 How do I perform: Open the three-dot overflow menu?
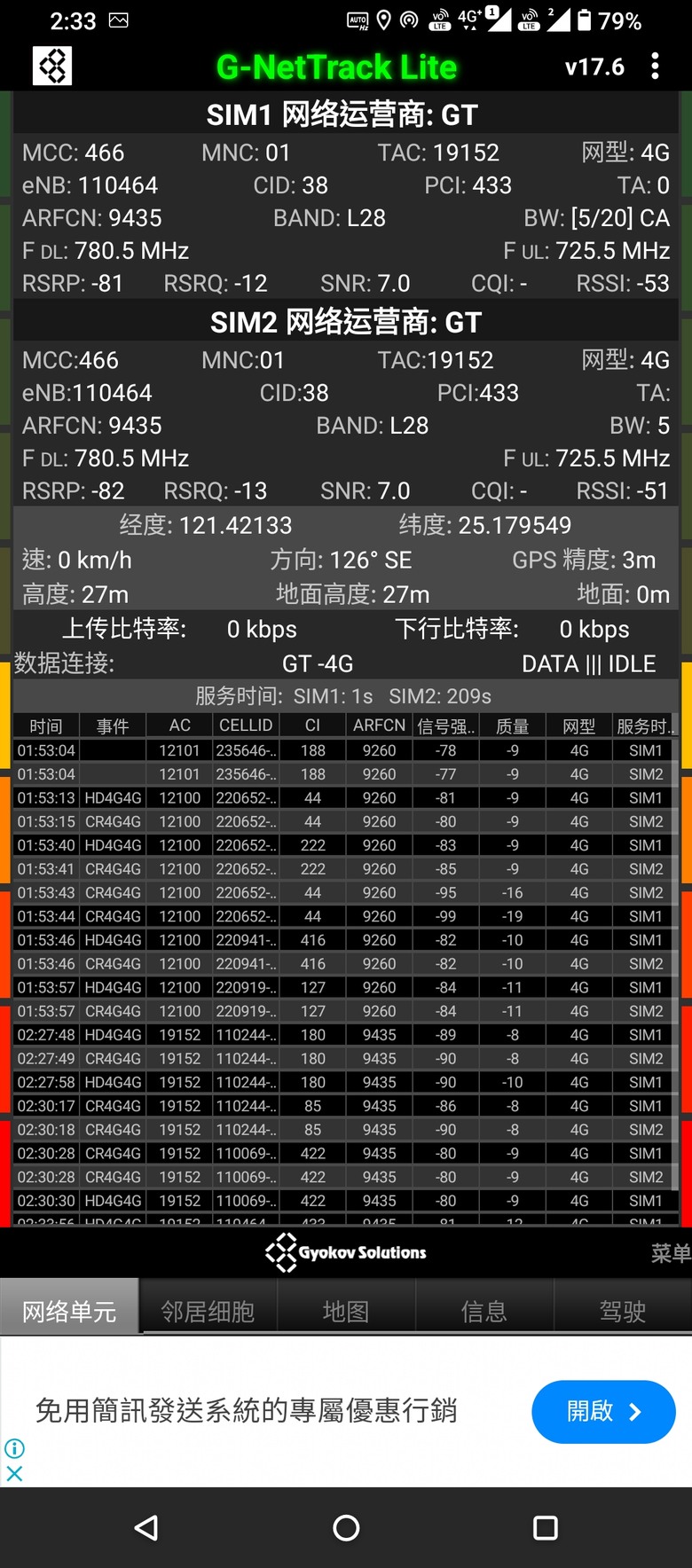(x=655, y=67)
